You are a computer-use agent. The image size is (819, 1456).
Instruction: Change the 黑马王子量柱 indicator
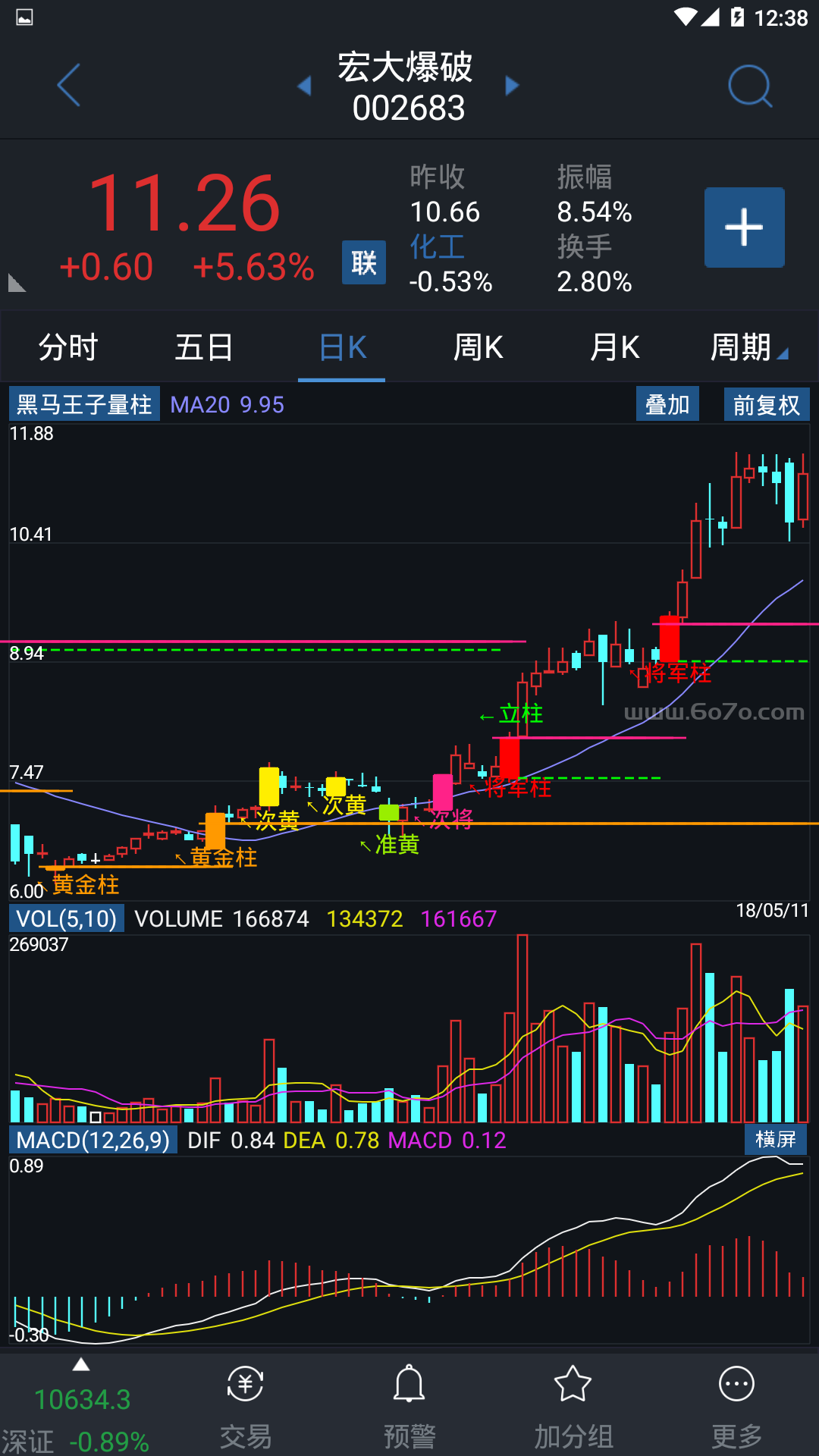pos(84,404)
